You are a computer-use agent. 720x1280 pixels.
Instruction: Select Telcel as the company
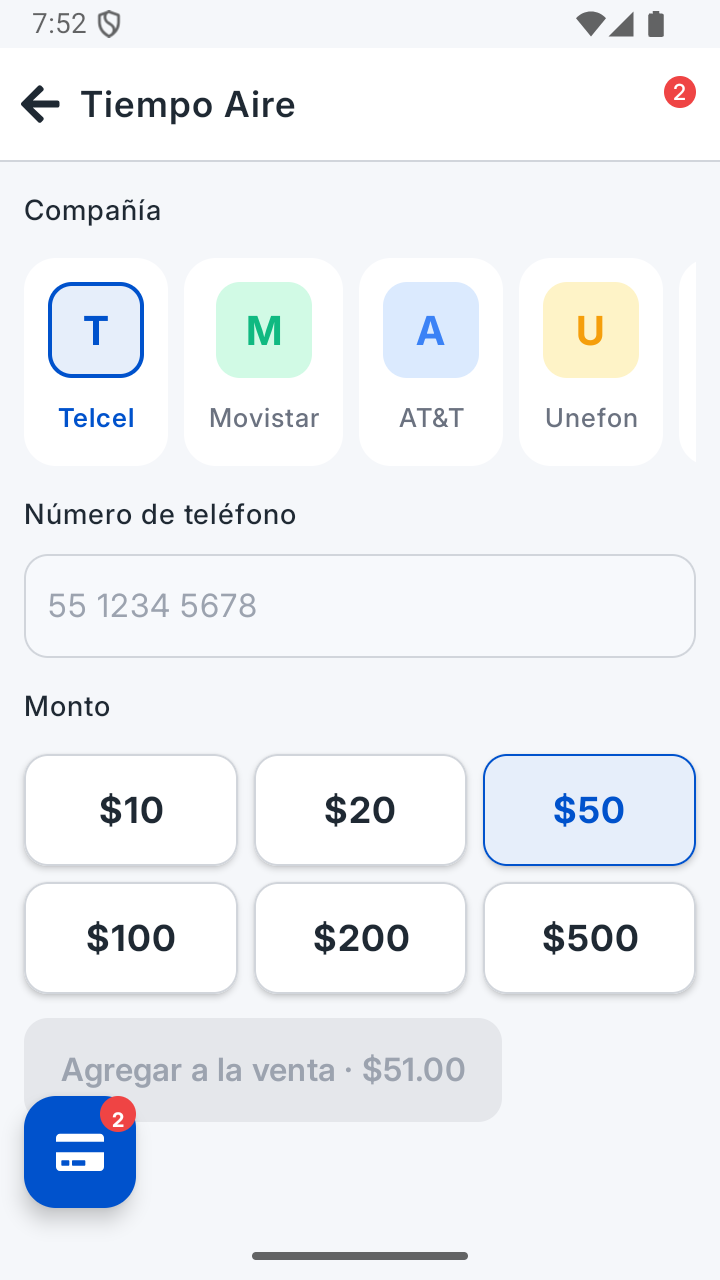click(96, 362)
